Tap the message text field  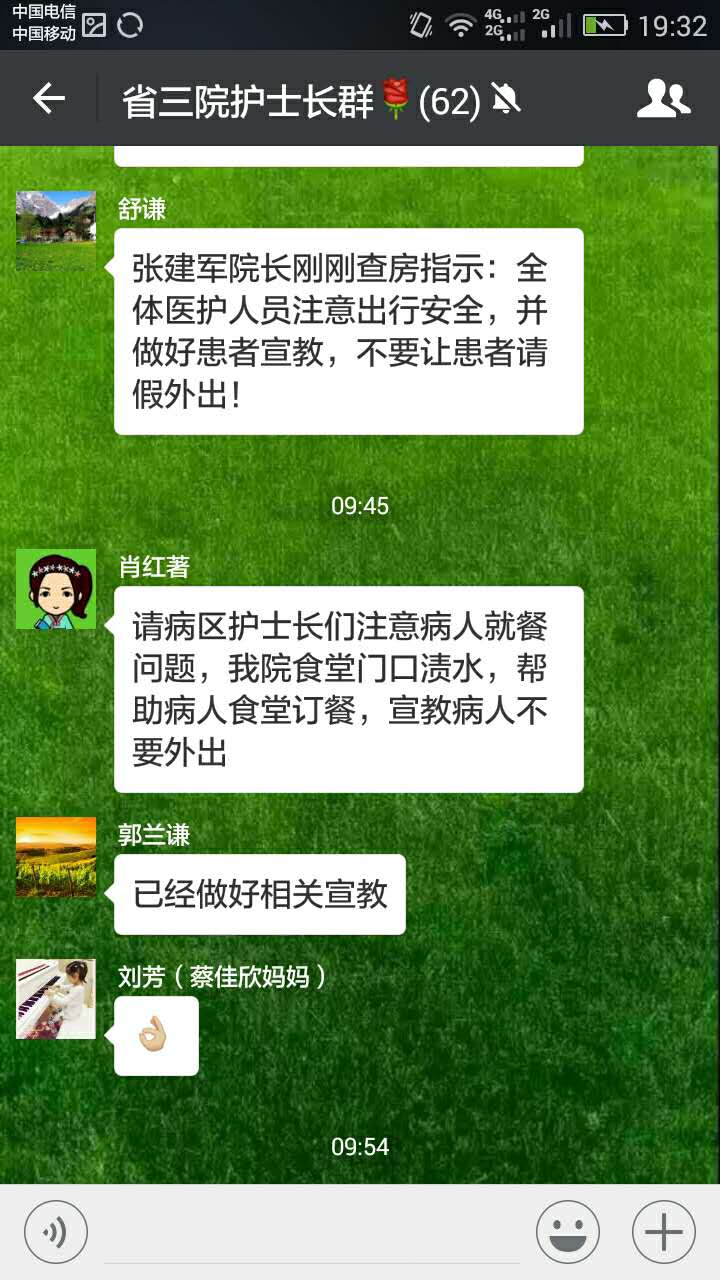[312, 1232]
